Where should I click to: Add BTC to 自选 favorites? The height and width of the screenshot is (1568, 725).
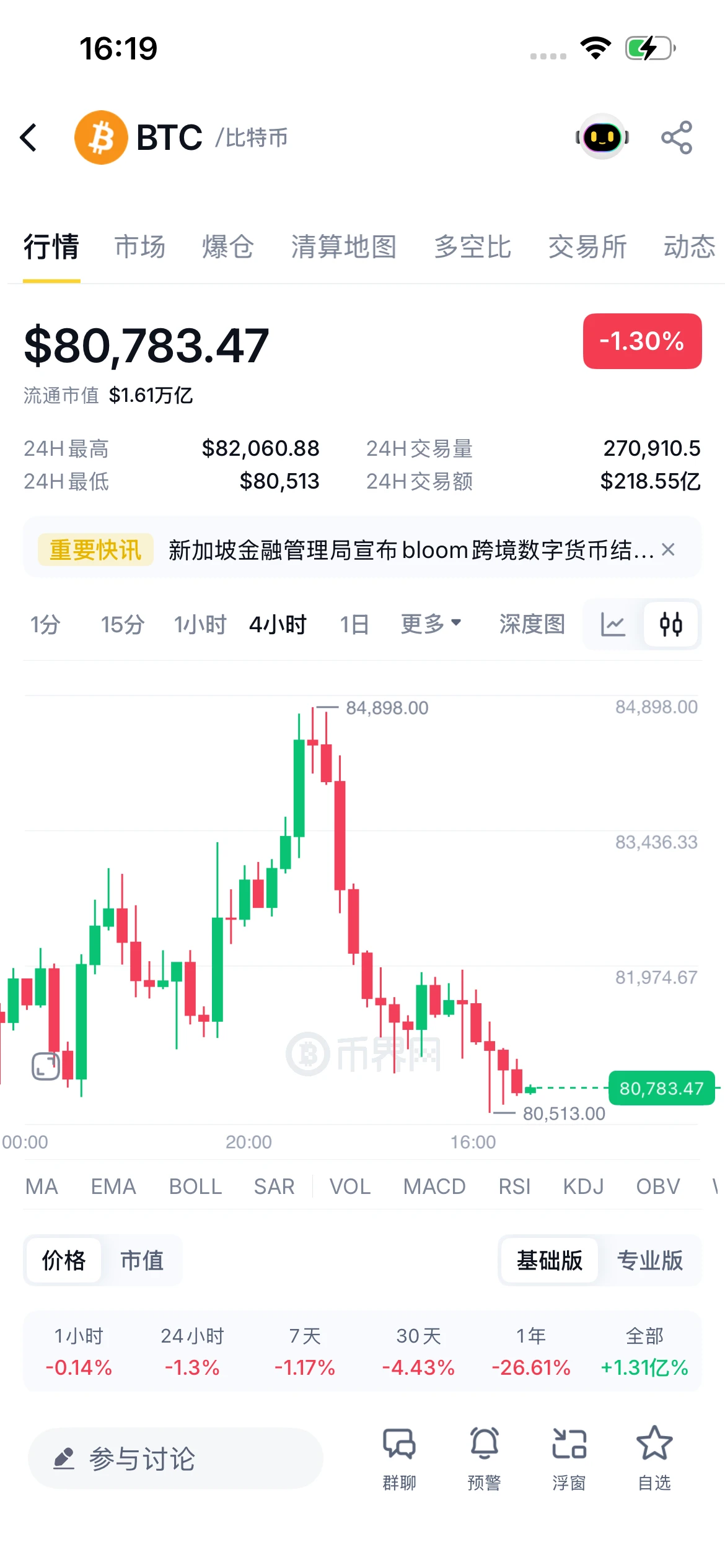[x=654, y=1458]
